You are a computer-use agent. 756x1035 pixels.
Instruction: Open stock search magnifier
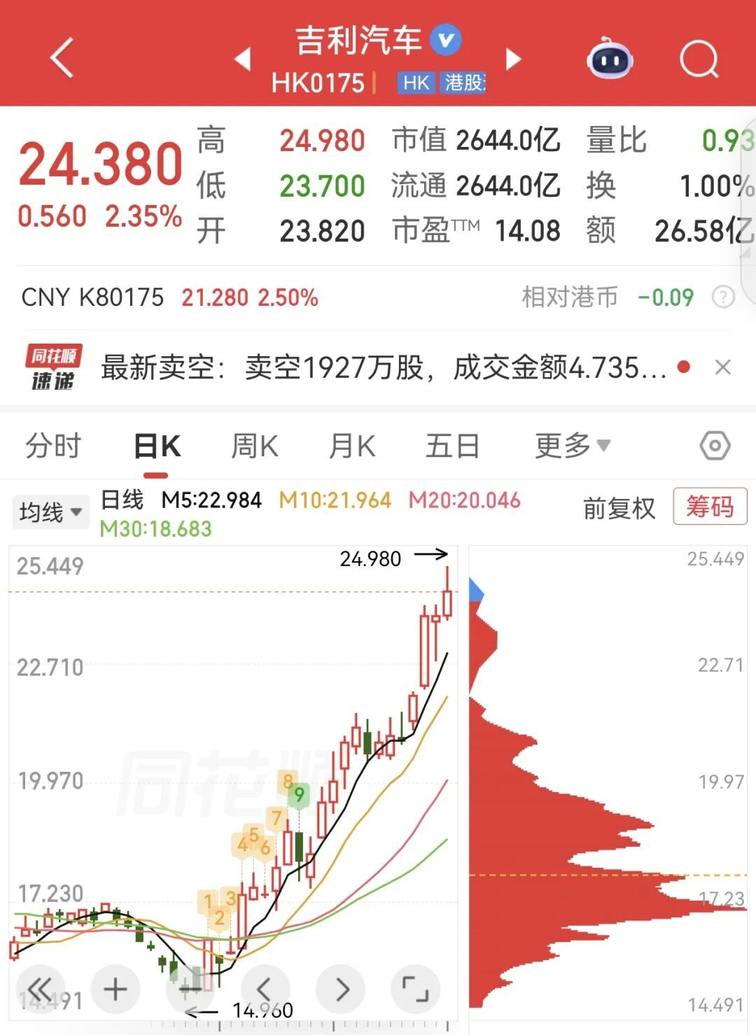point(699,59)
